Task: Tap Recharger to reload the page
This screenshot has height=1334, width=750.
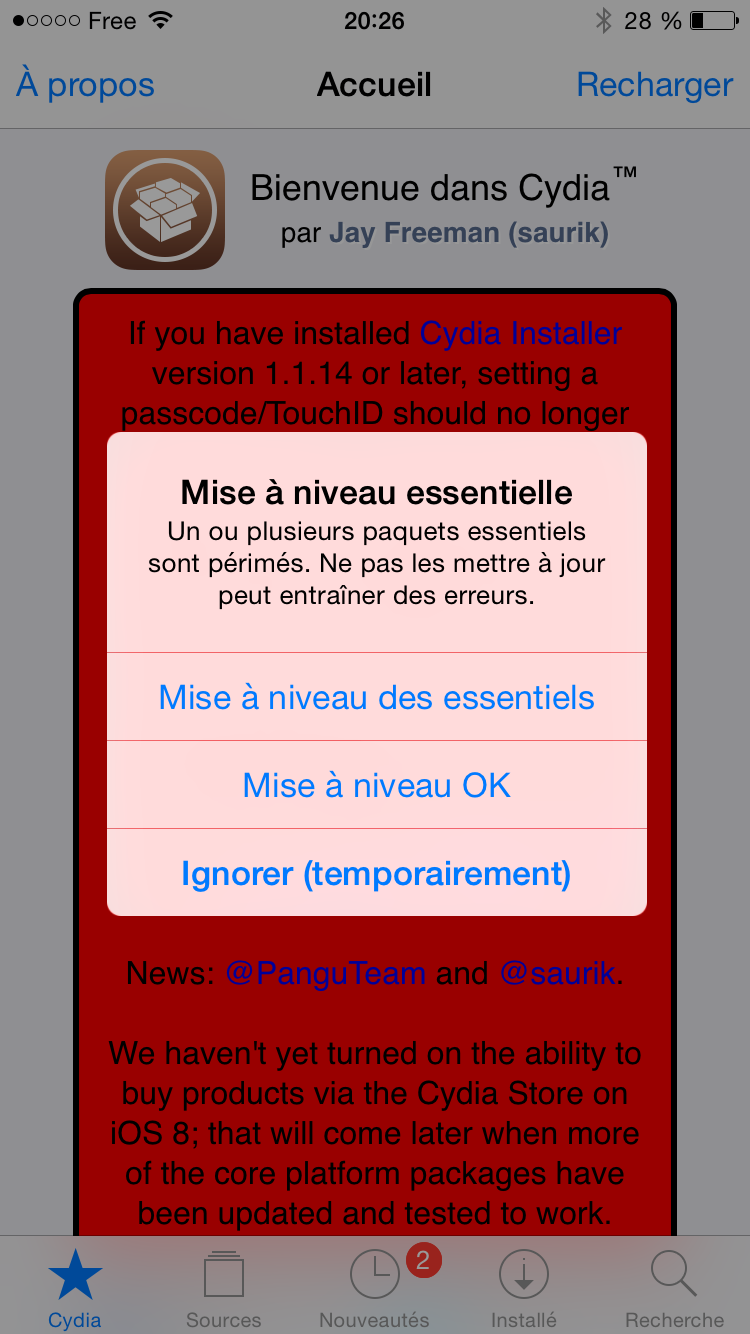Action: [x=655, y=85]
